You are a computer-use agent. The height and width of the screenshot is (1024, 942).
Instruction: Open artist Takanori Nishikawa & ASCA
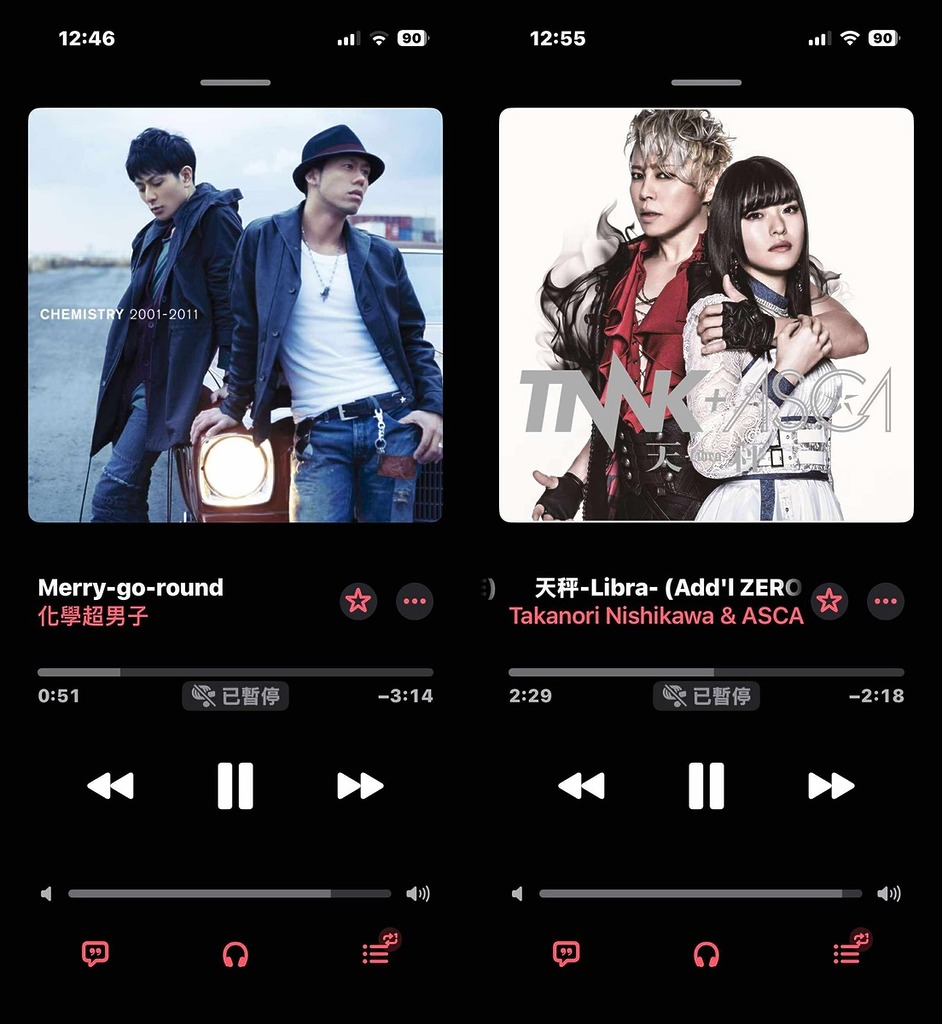(656, 616)
